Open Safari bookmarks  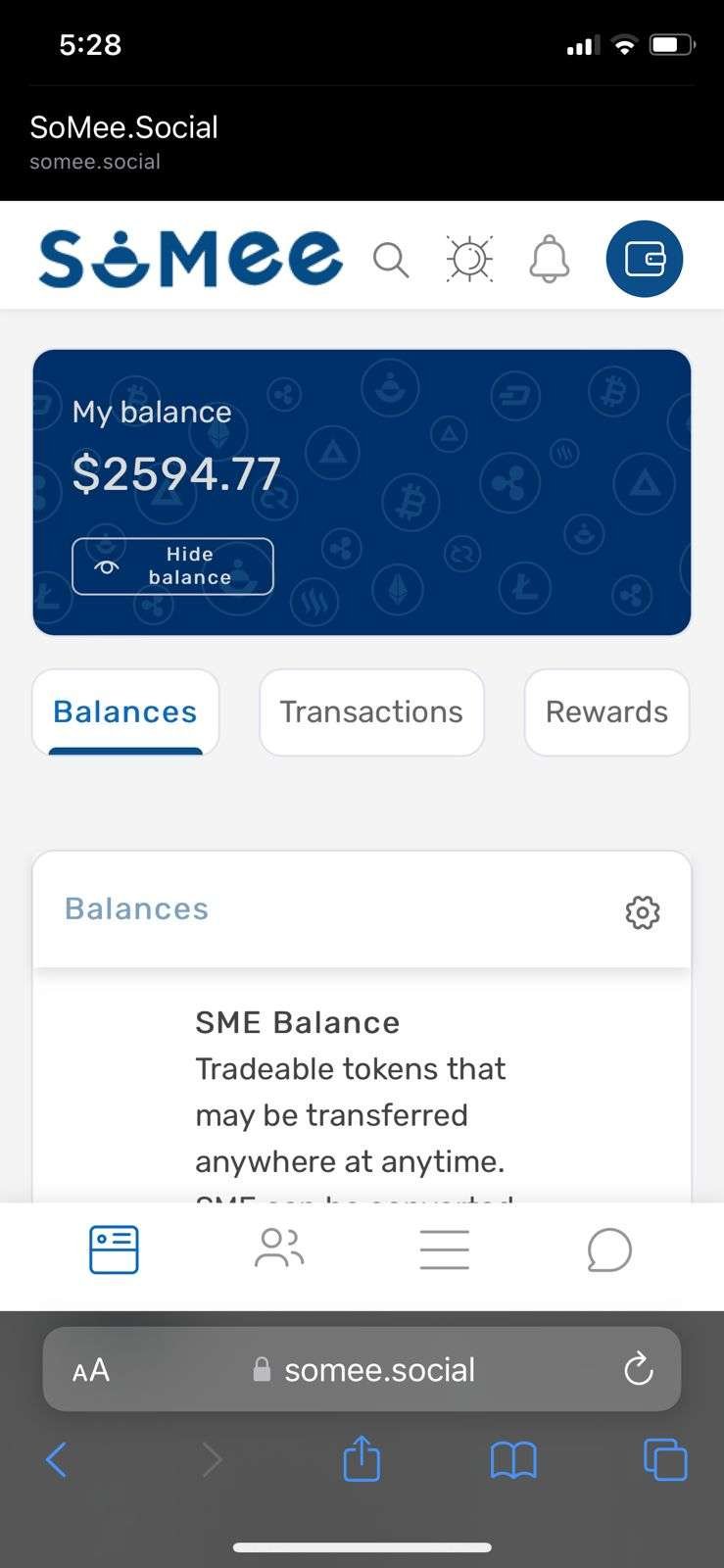(513, 1460)
